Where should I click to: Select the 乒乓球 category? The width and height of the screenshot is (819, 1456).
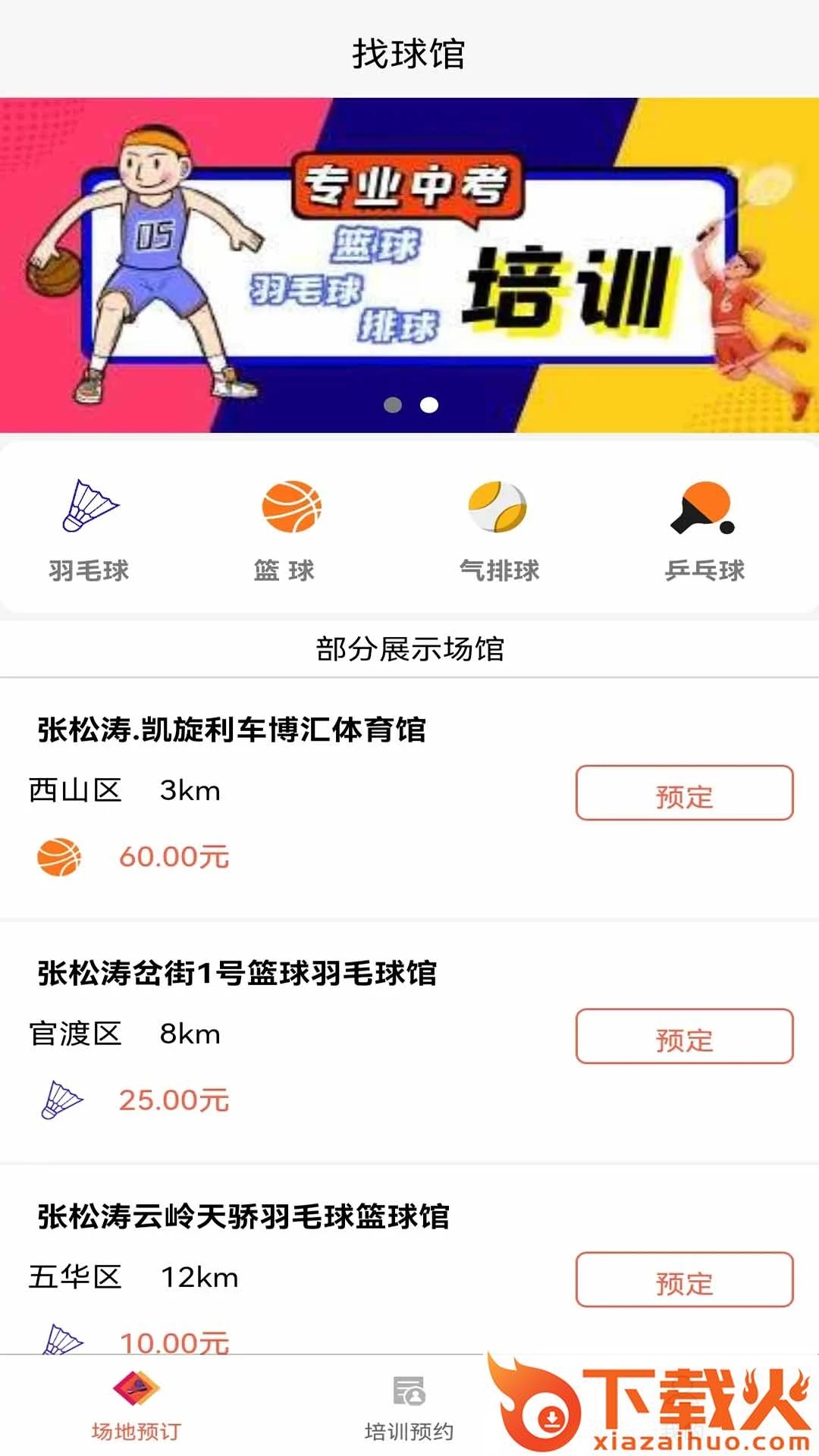[704, 529]
